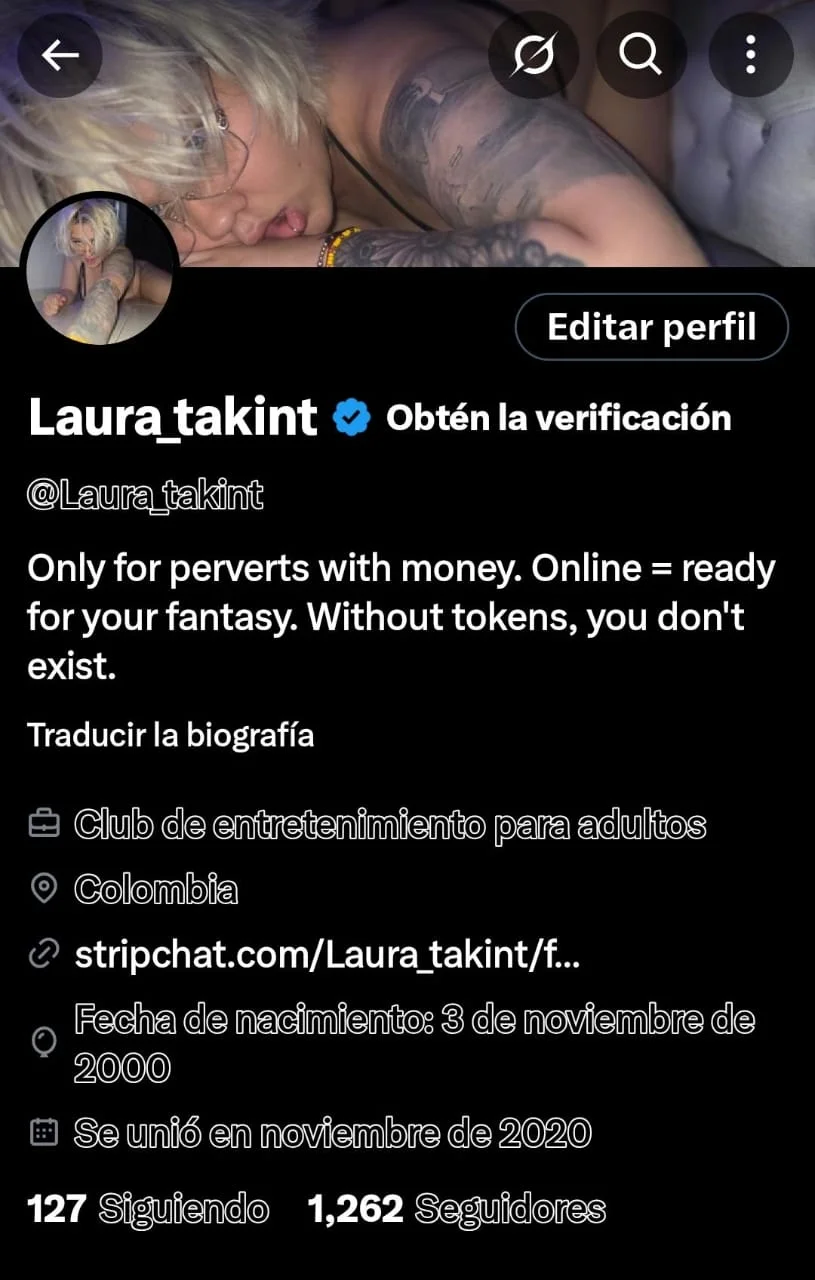Open Club de entretenimiento para adultos category

(390, 825)
